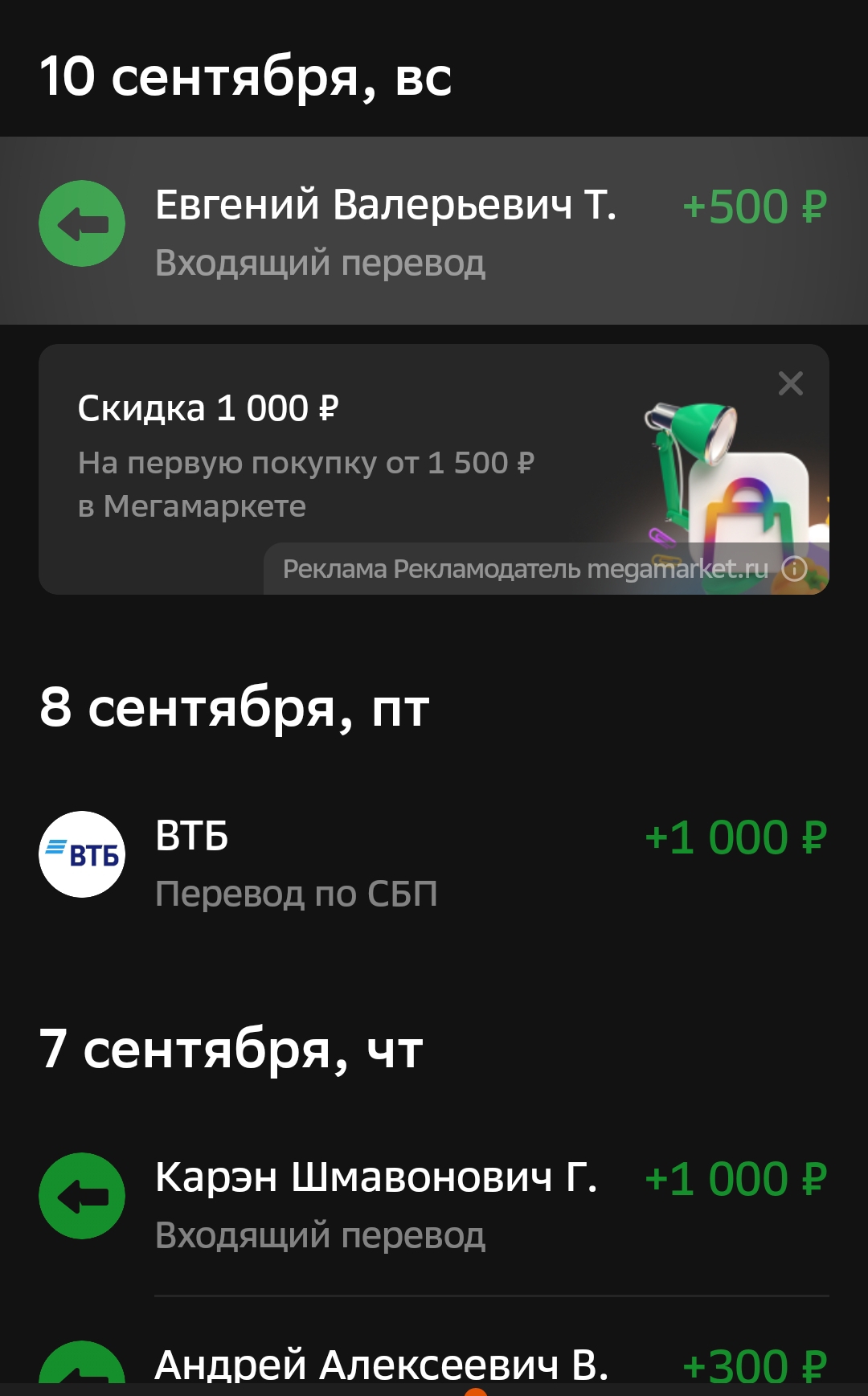Dismiss the Мегамаркет discount banner
Screen dimensions: 868x1396
click(791, 384)
